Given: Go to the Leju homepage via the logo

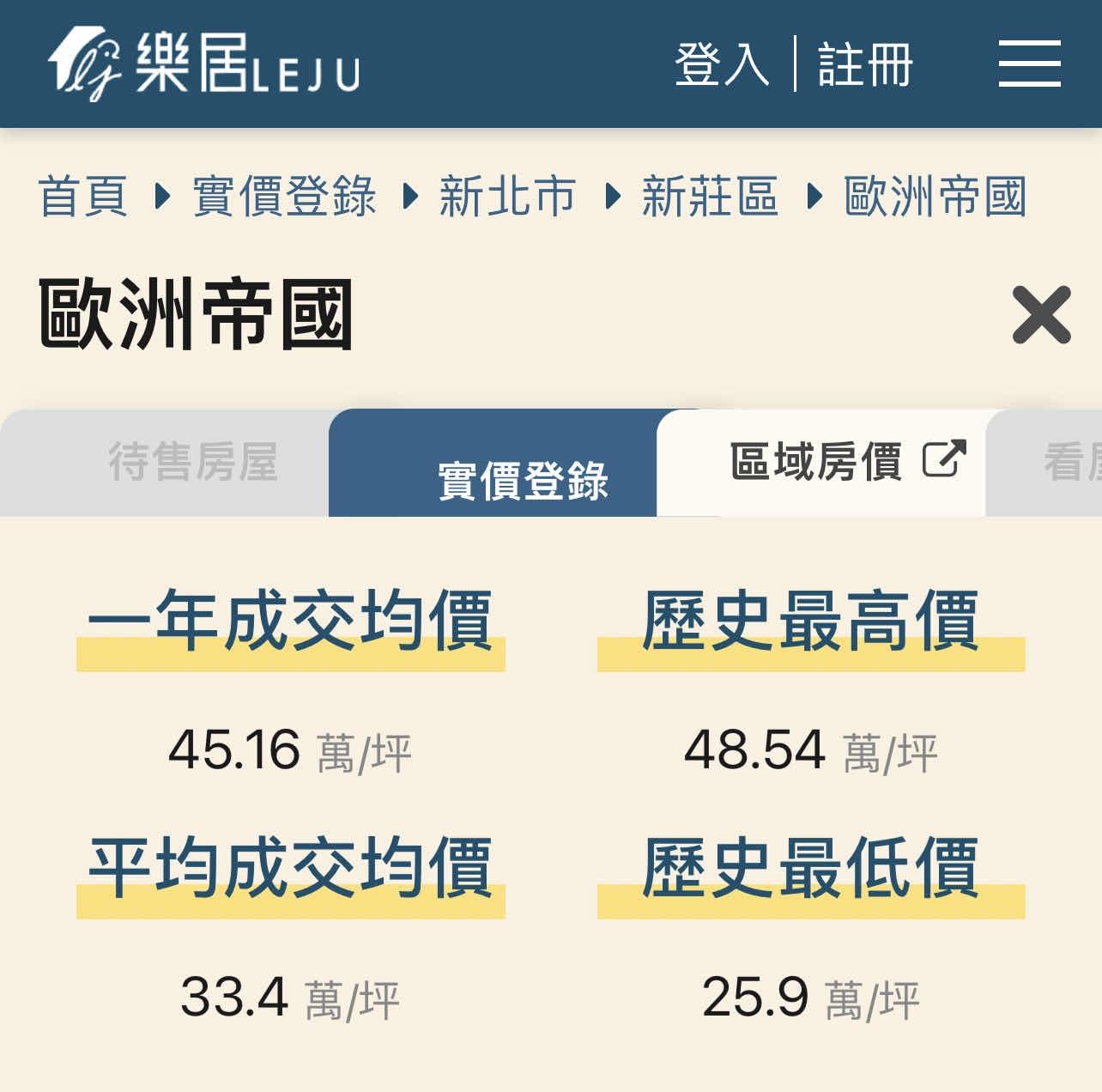Looking at the screenshot, I should [203, 64].
